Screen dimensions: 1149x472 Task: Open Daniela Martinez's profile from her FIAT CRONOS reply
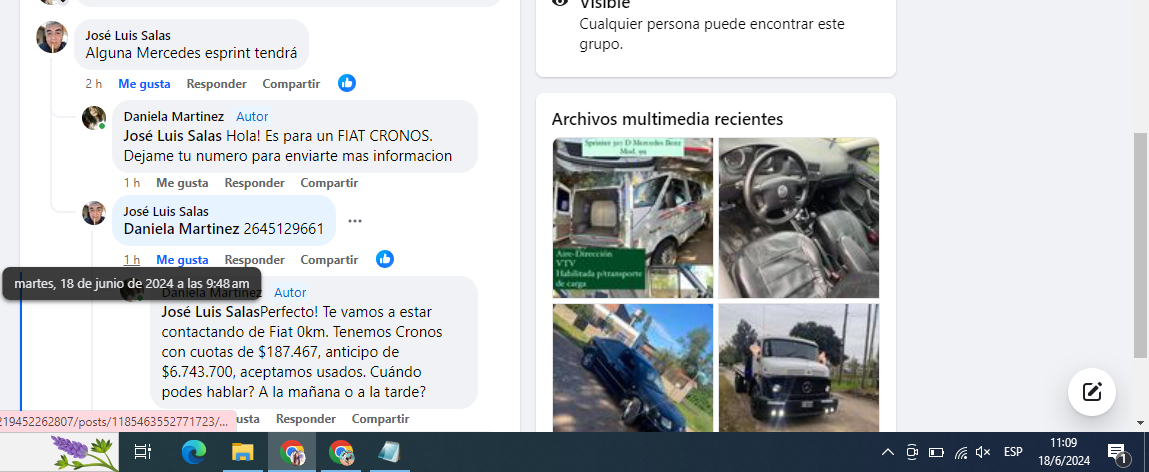pyautogui.click(x=173, y=117)
